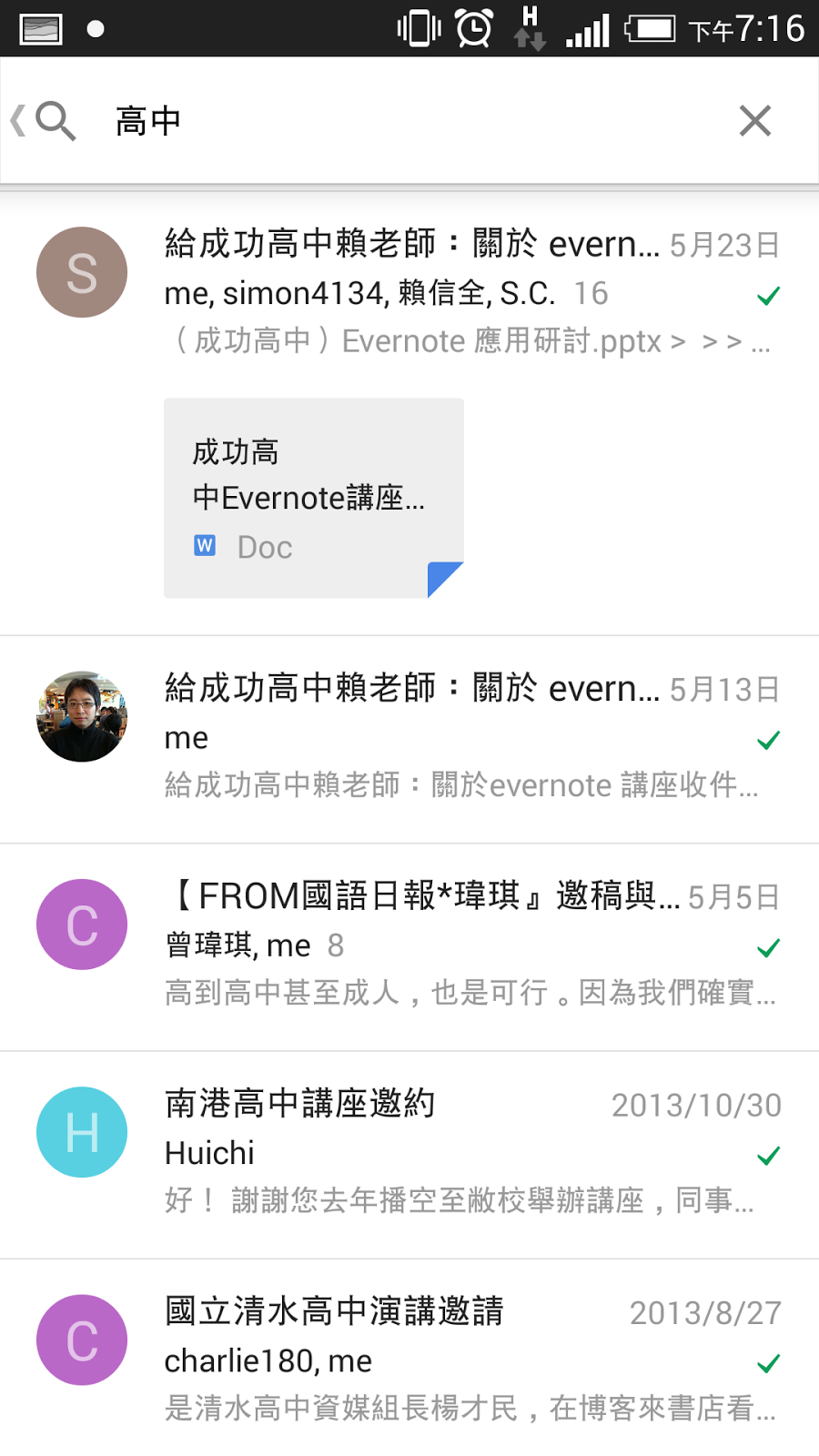Tap the checkmark on the 國立清水高中 email
This screenshot has width=819, height=1456.
[769, 1364]
